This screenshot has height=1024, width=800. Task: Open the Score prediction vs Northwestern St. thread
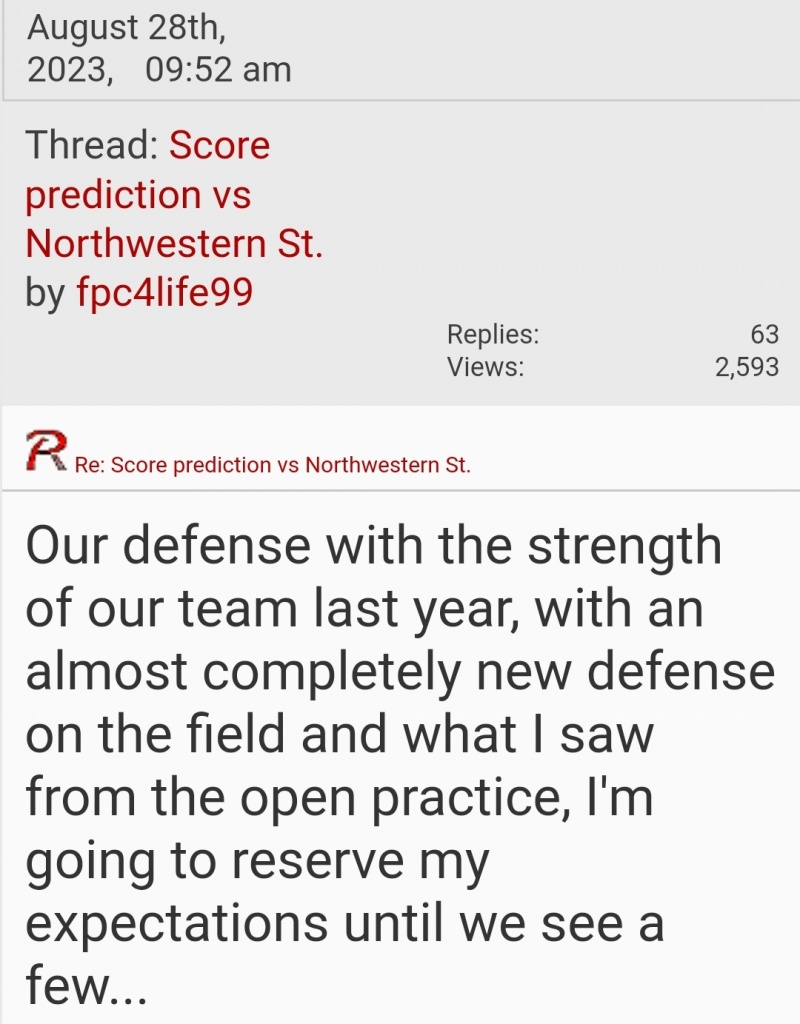click(x=174, y=195)
